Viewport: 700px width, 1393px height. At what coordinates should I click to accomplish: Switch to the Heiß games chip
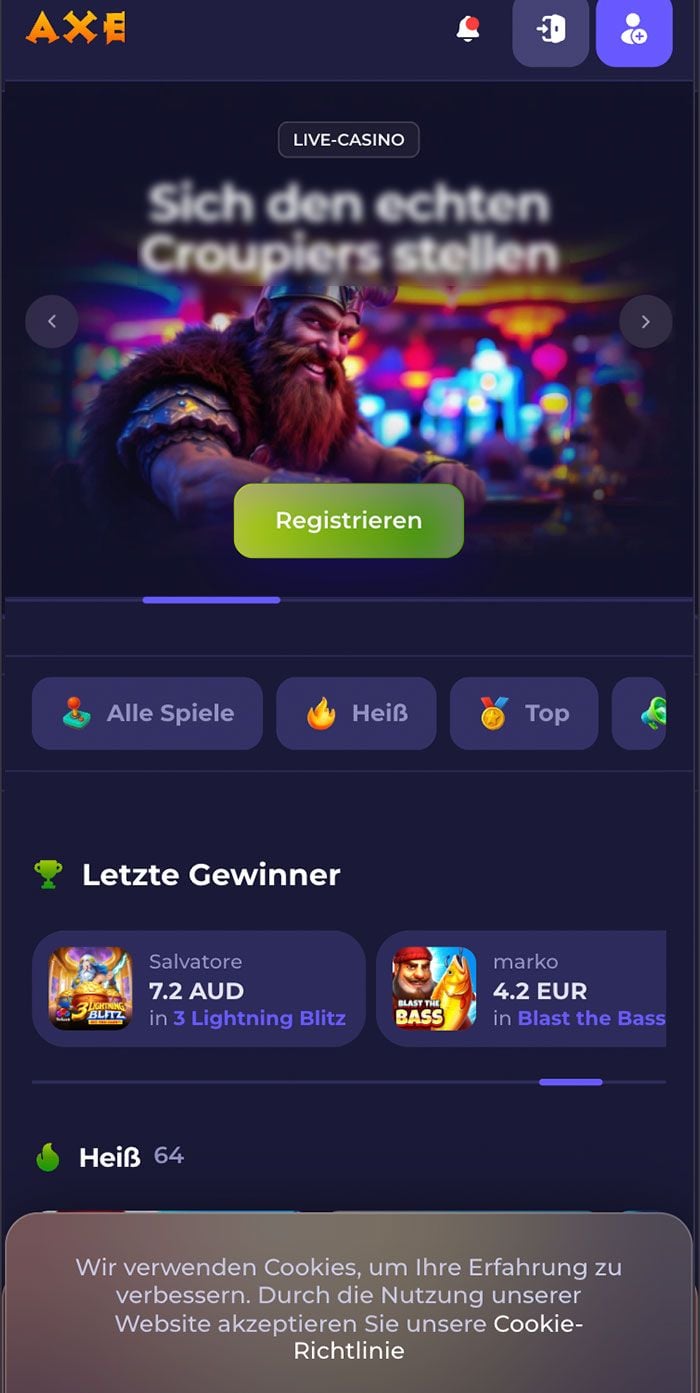(356, 713)
